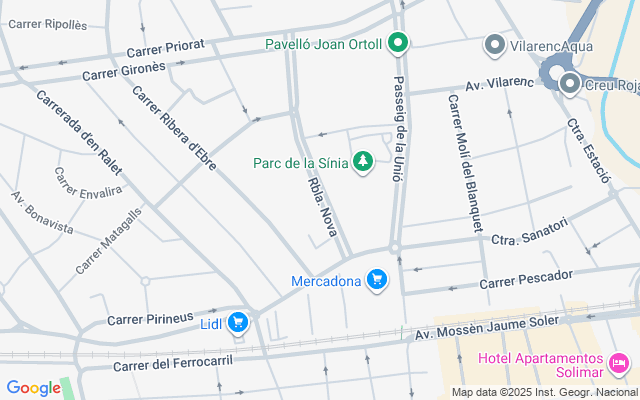Open the Google logo link
The width and height of the screenshot is (640, 400).
33,388
